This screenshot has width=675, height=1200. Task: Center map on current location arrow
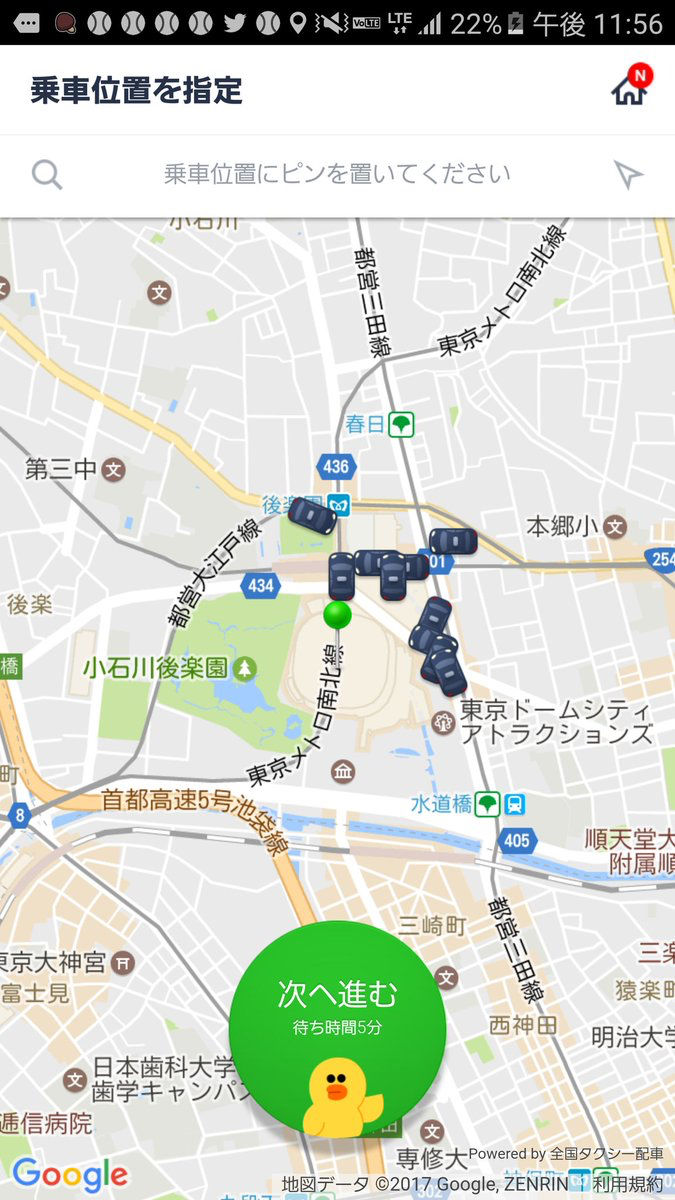pos(628,175)
